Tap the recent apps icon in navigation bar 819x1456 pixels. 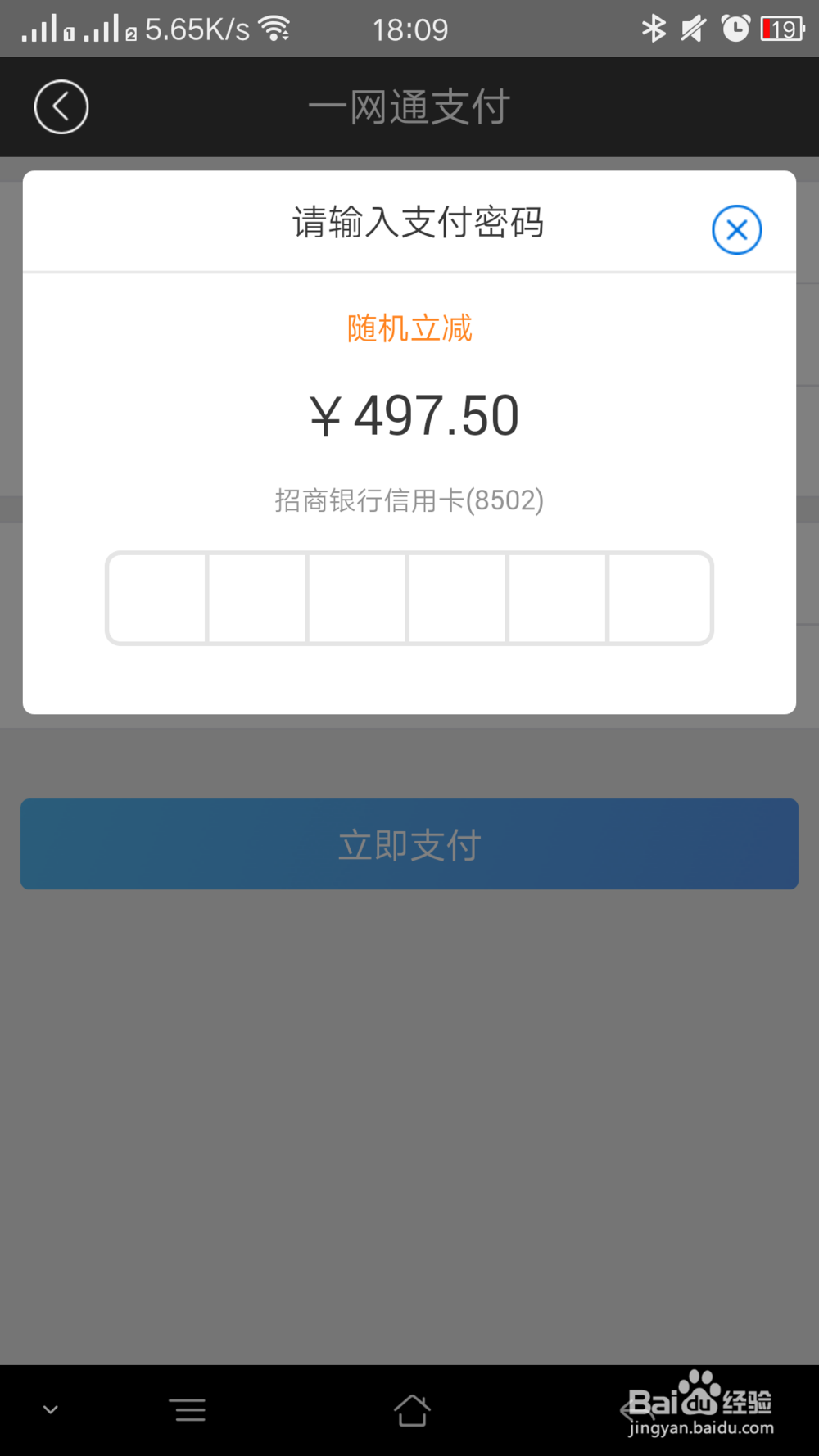[x=188, y=1410]
